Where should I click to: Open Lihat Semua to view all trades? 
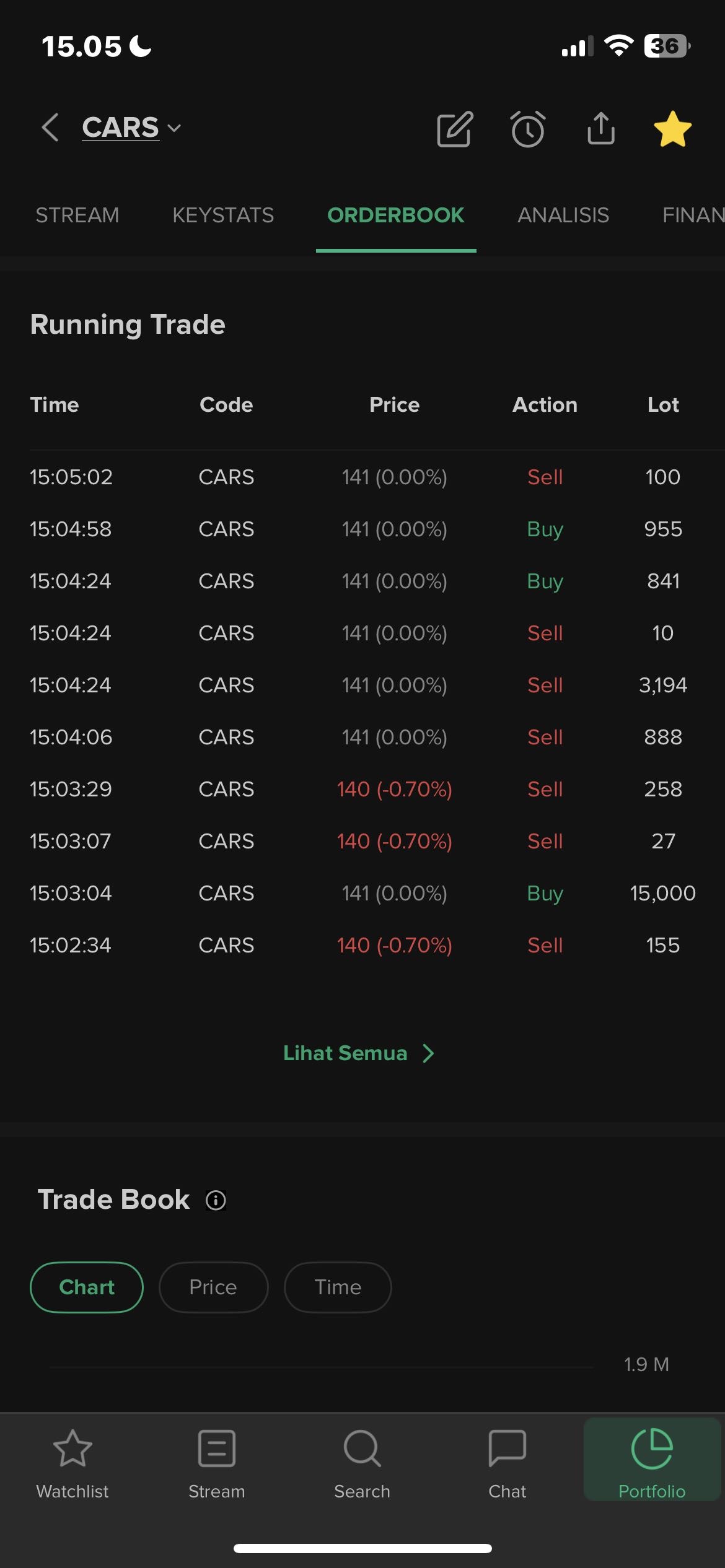click(359, 1053)
